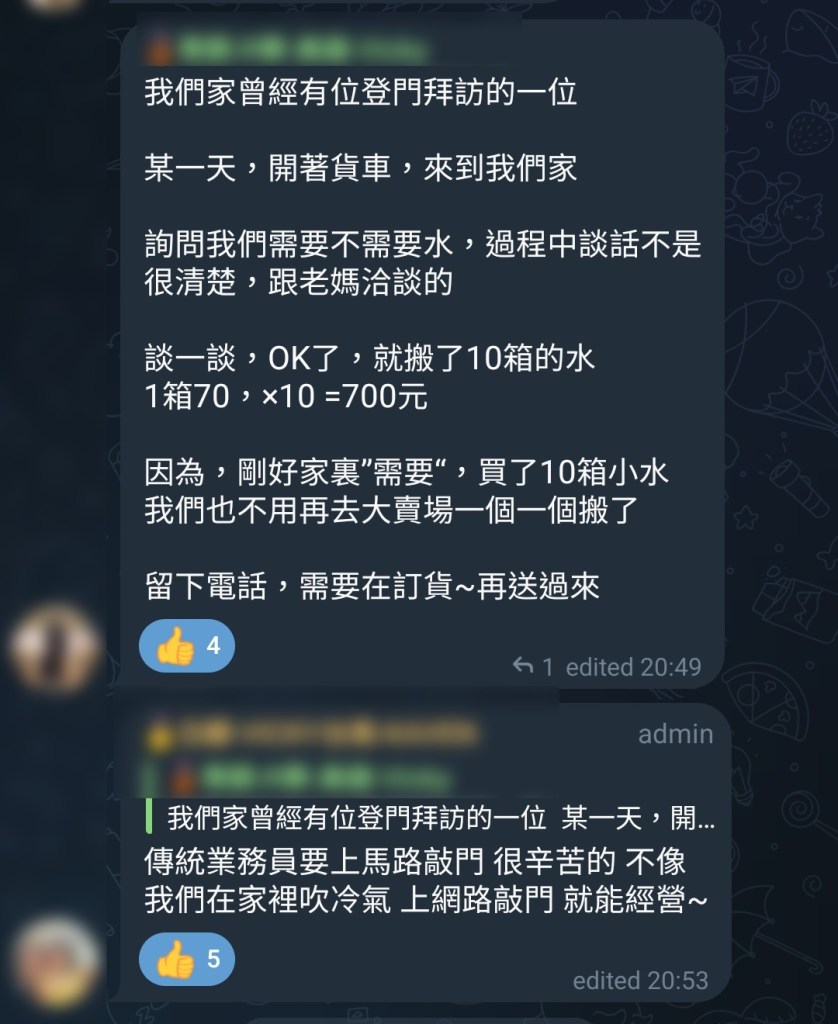Open the reply thread on the water delivery message
This screenshot has width=838, height=1024.
pos(534,666)
